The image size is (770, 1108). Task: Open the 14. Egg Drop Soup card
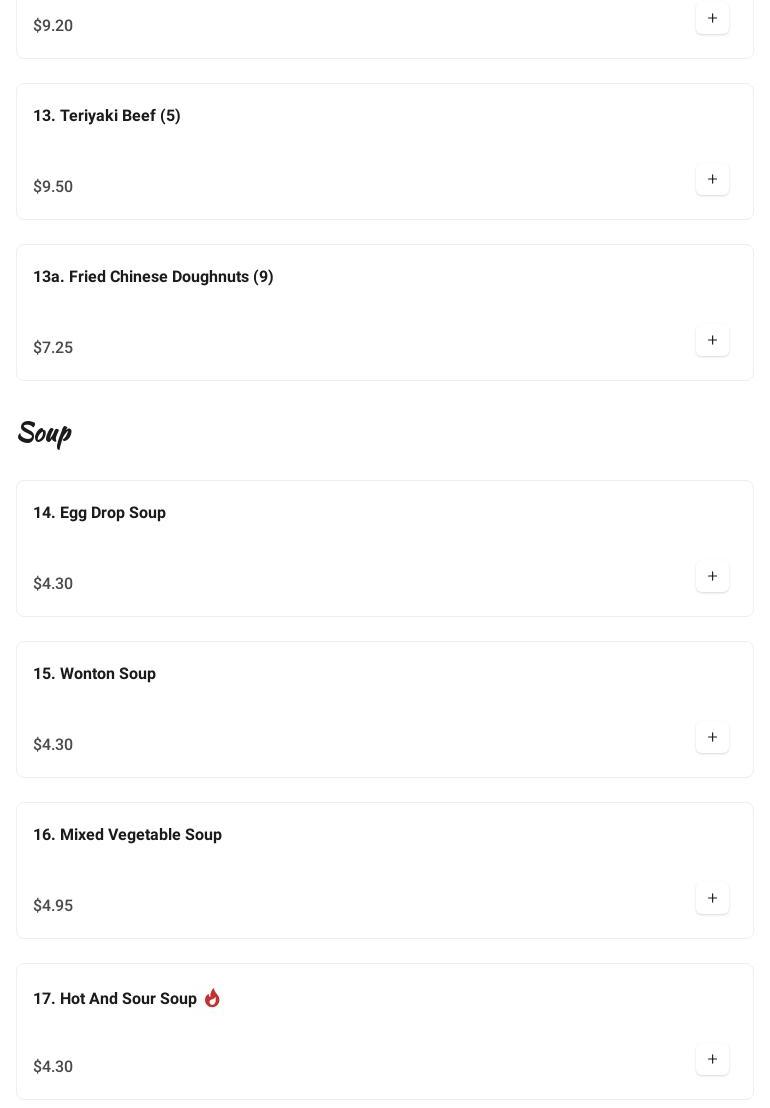[x=350, y=547]
